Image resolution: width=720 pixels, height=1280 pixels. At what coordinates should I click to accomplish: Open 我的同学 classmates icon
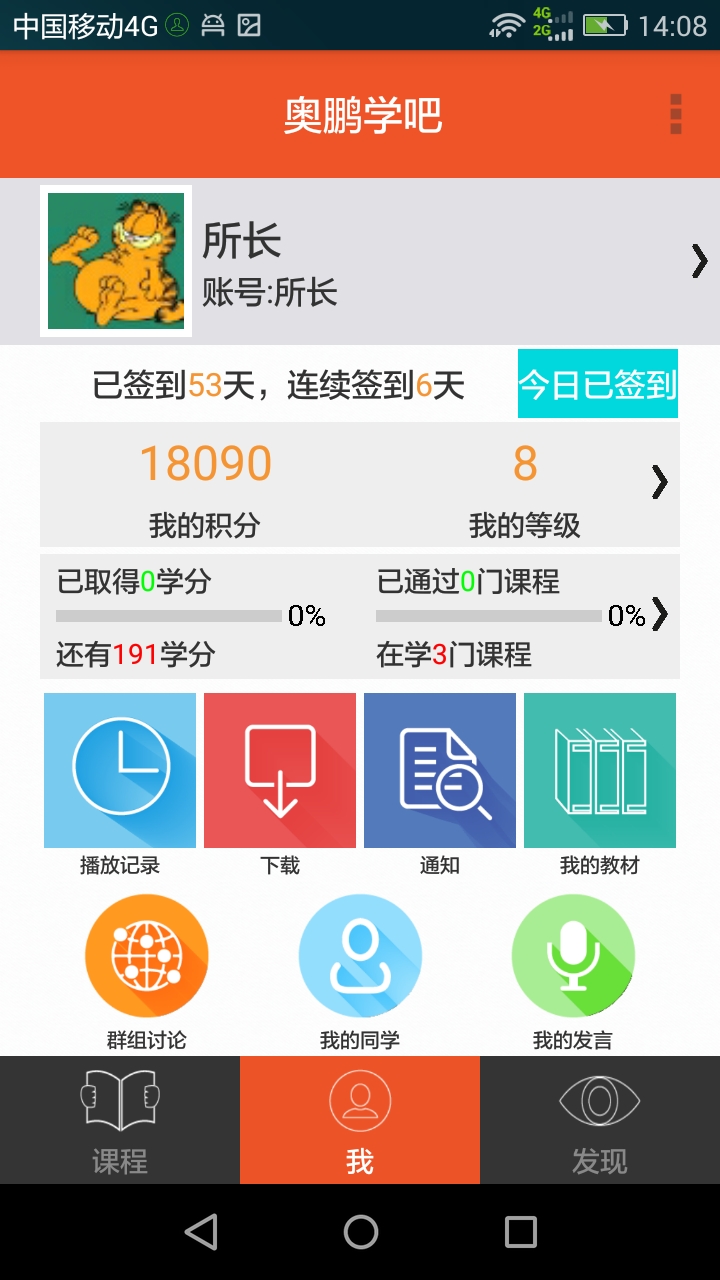(360, 955)
